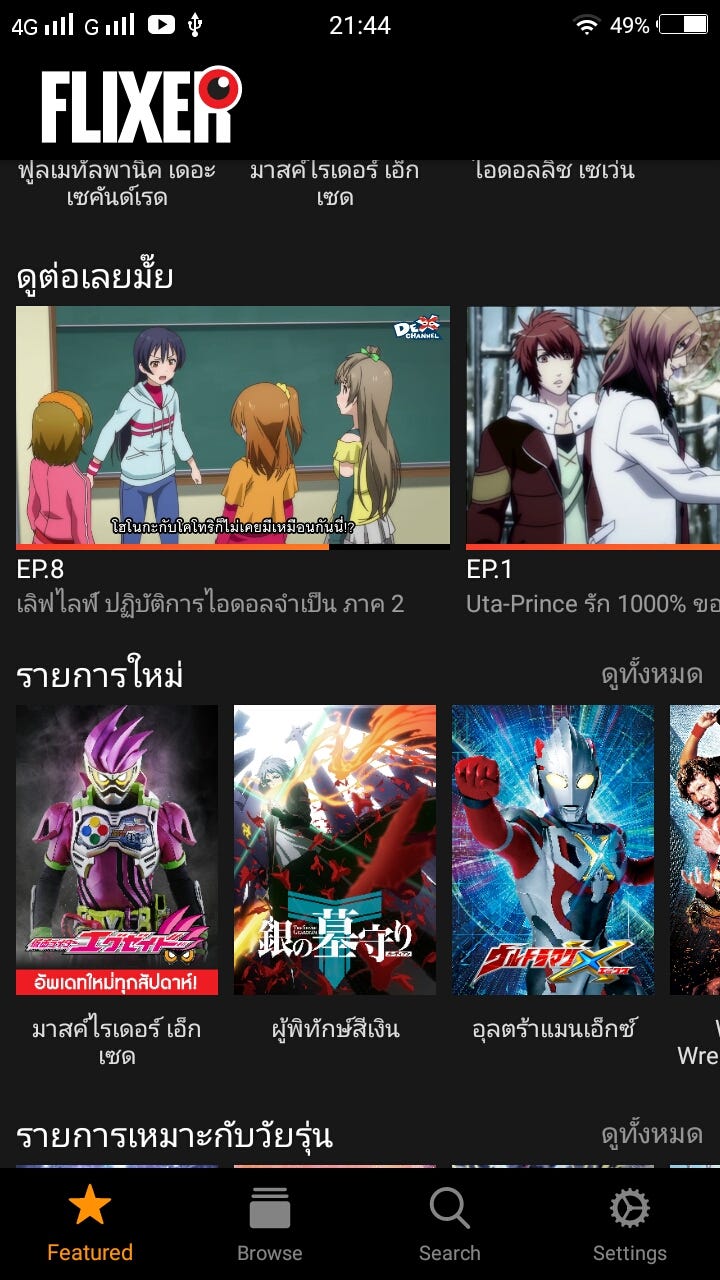The image size is (720, 1280).
Task: Switch to the Browse tab
Action: click(x=270, y=1225)
